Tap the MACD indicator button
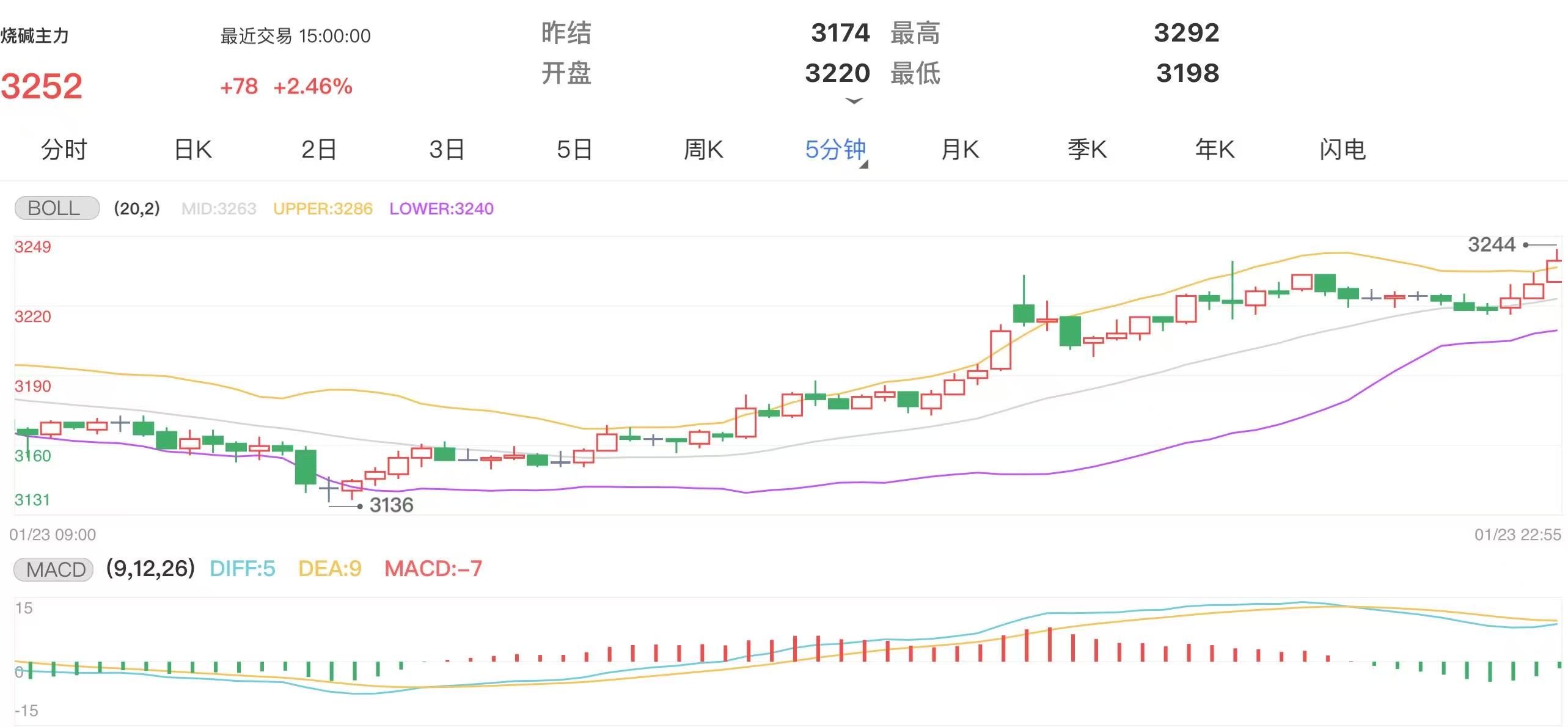Image resolution: width=1568 pixels, height=727 pixels. pyautogui.click(x=54, y=569)
